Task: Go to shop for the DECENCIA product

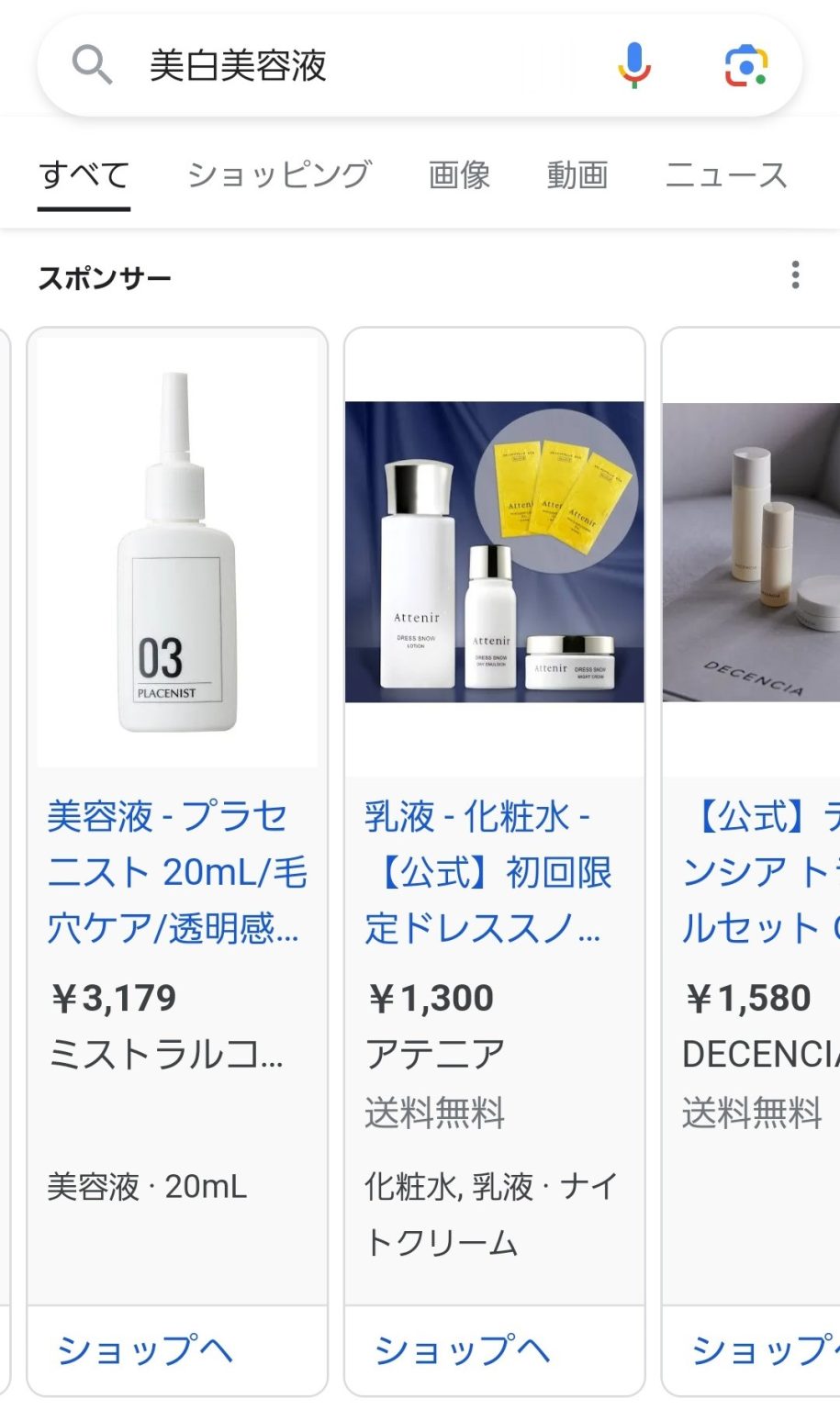Action: [x=764, y=1349]
